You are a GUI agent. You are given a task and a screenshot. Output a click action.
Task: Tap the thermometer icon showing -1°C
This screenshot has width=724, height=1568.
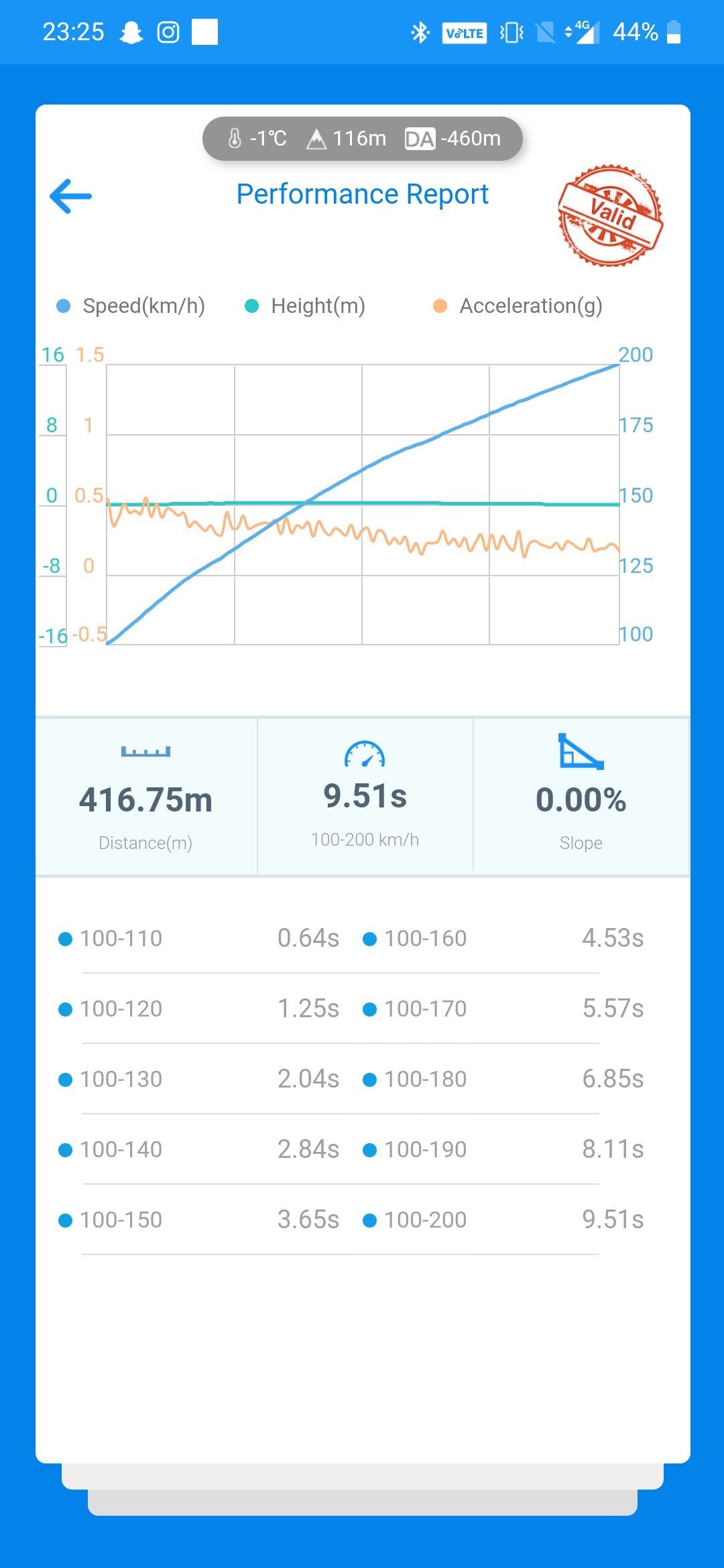[x=235, y=138]
